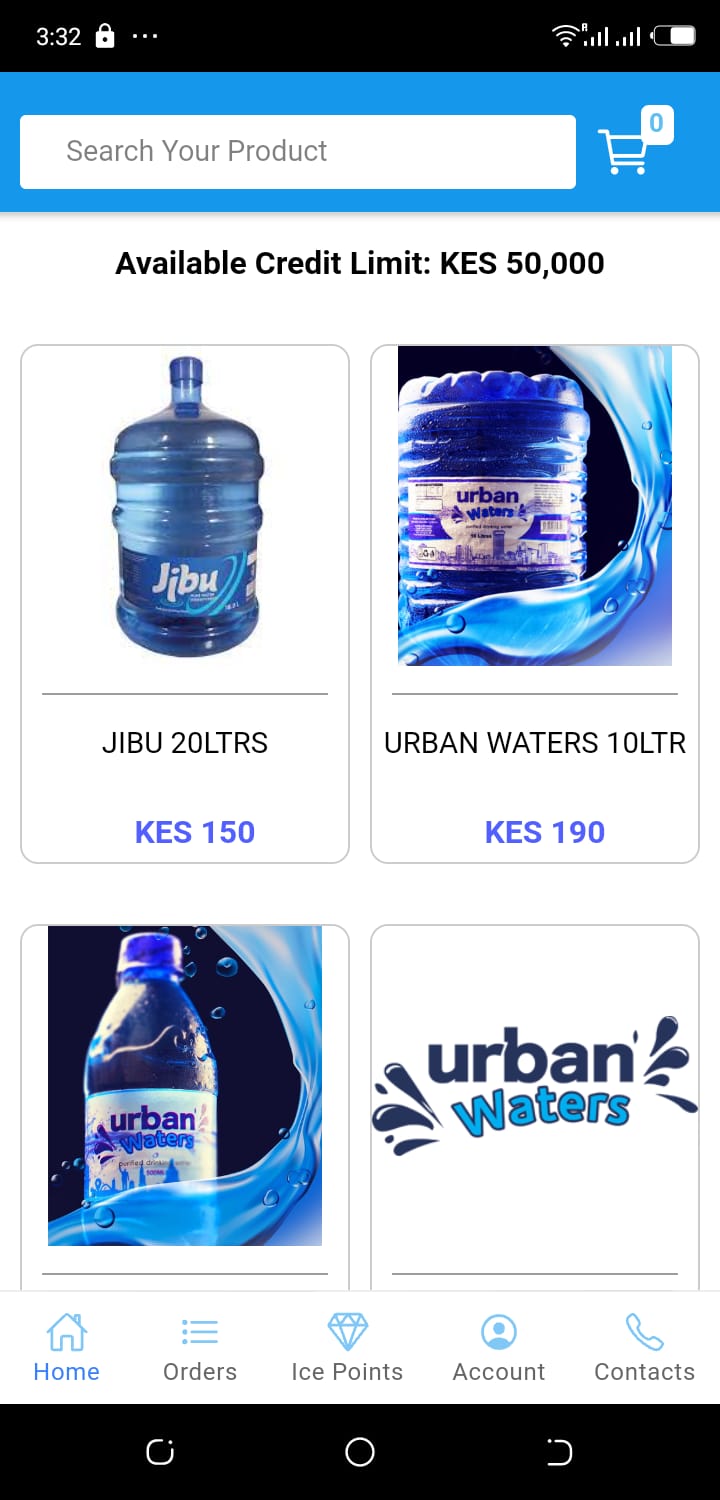Select the URBAN WATERS 10LTR product
The width and height of the screenshot is (720, 1500).
[535, 603]
